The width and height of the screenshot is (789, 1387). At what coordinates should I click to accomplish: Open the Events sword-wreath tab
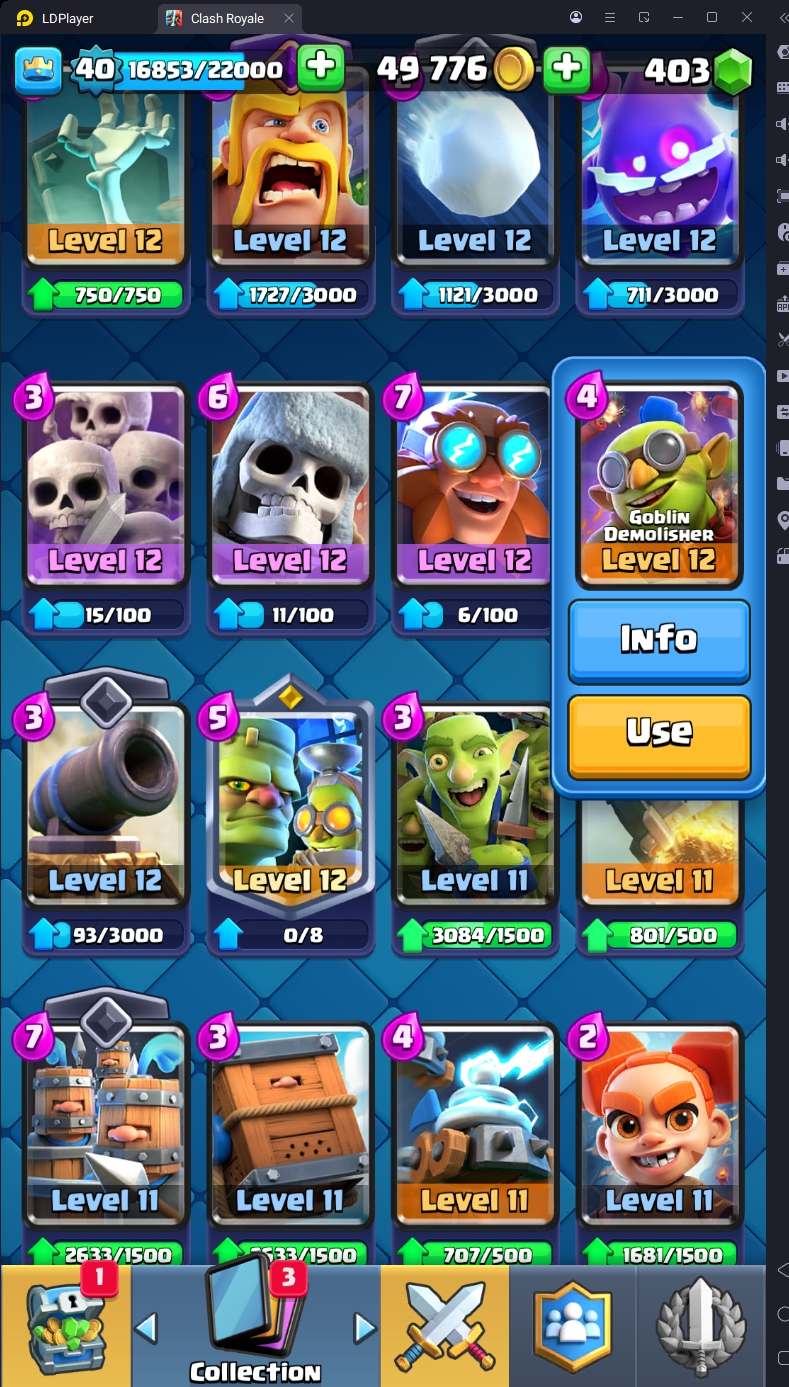click(x=701, y=1326)
